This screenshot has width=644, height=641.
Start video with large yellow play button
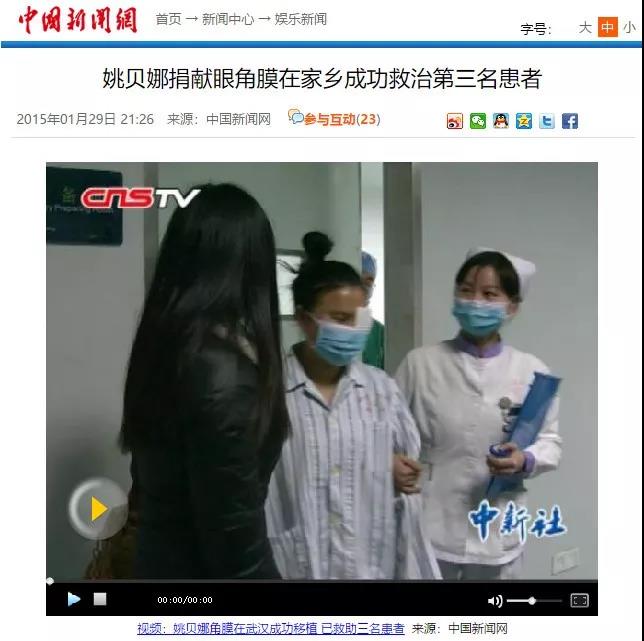[x=98, y=510]
